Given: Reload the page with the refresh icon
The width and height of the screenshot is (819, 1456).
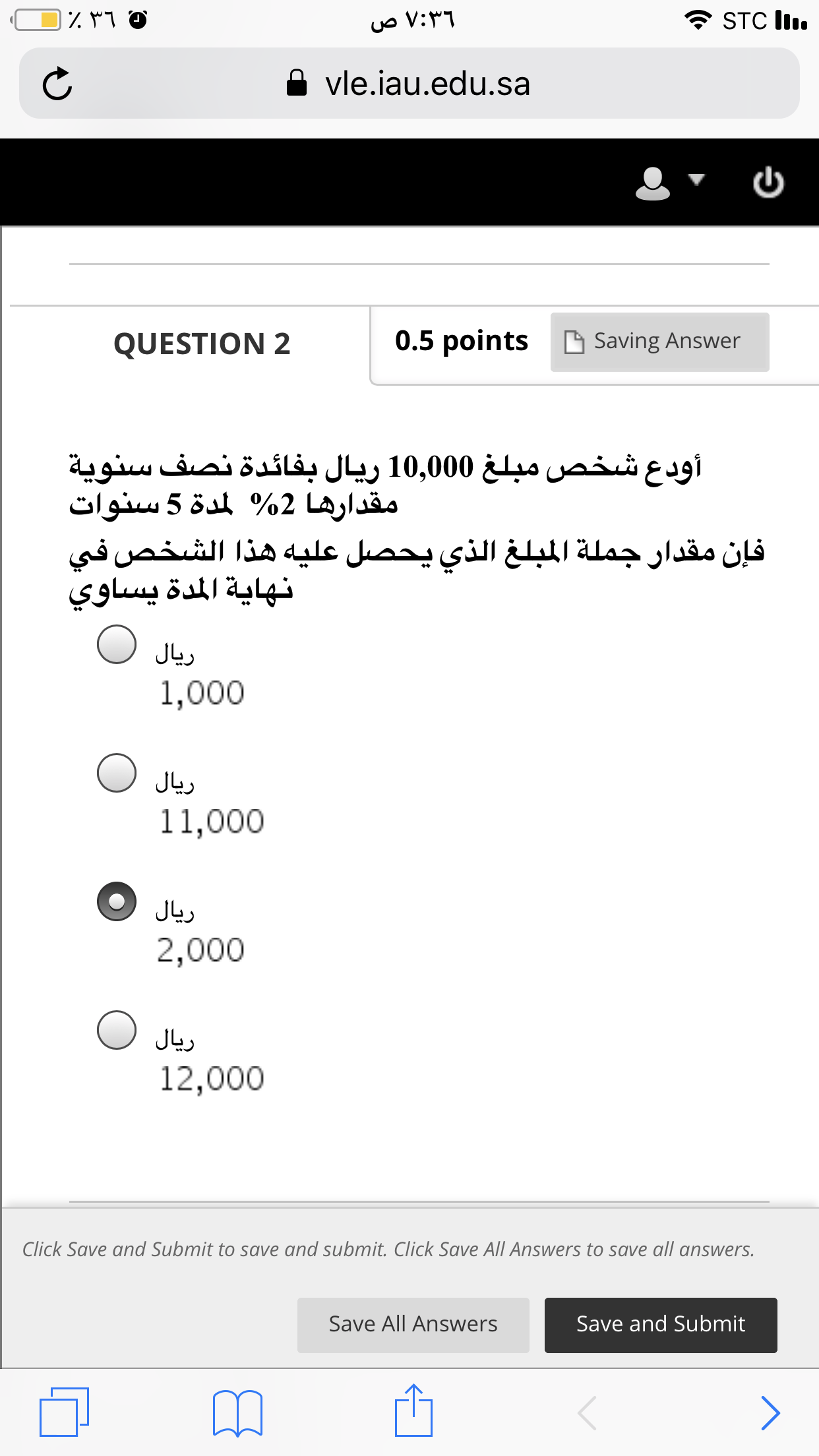Looking at the screenshot, I should pyautogui.click(x=57, y=84).
